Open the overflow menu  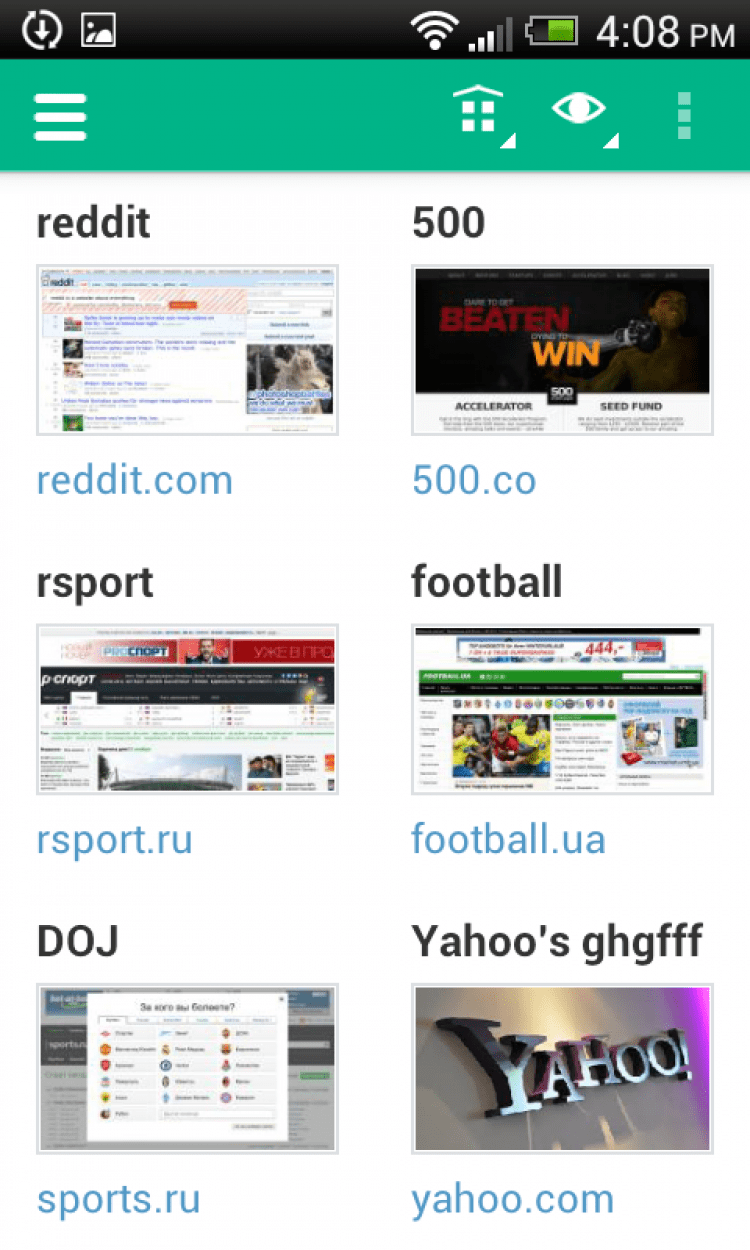click(x=684, y=116)
